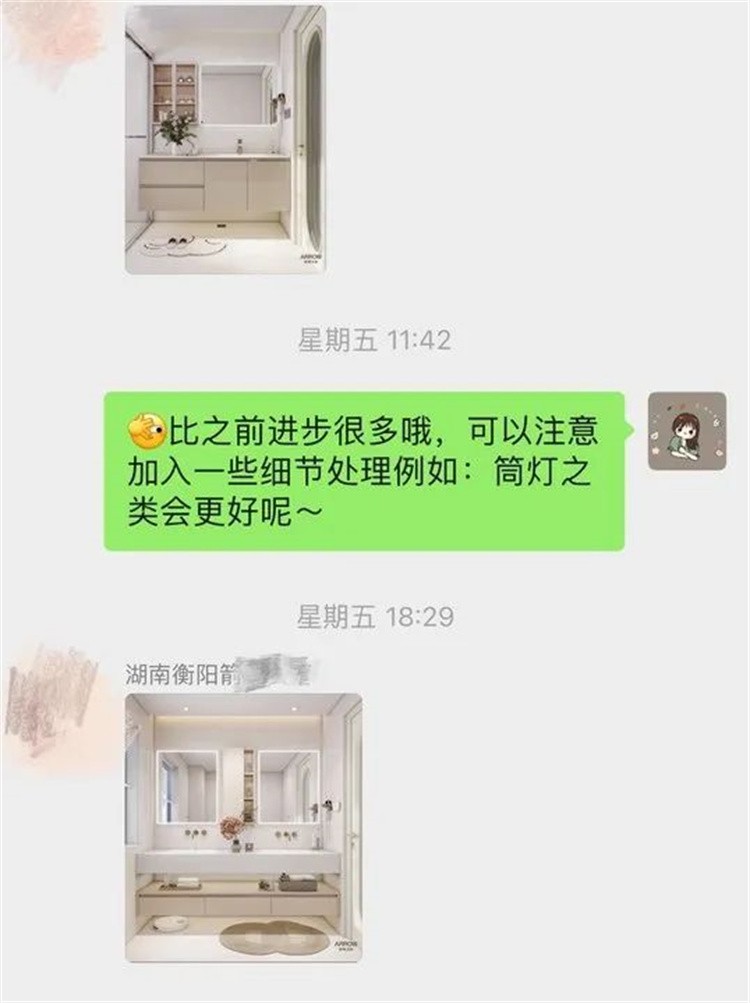Tap the cartoon girl avatar beside green message

(687, 431)
